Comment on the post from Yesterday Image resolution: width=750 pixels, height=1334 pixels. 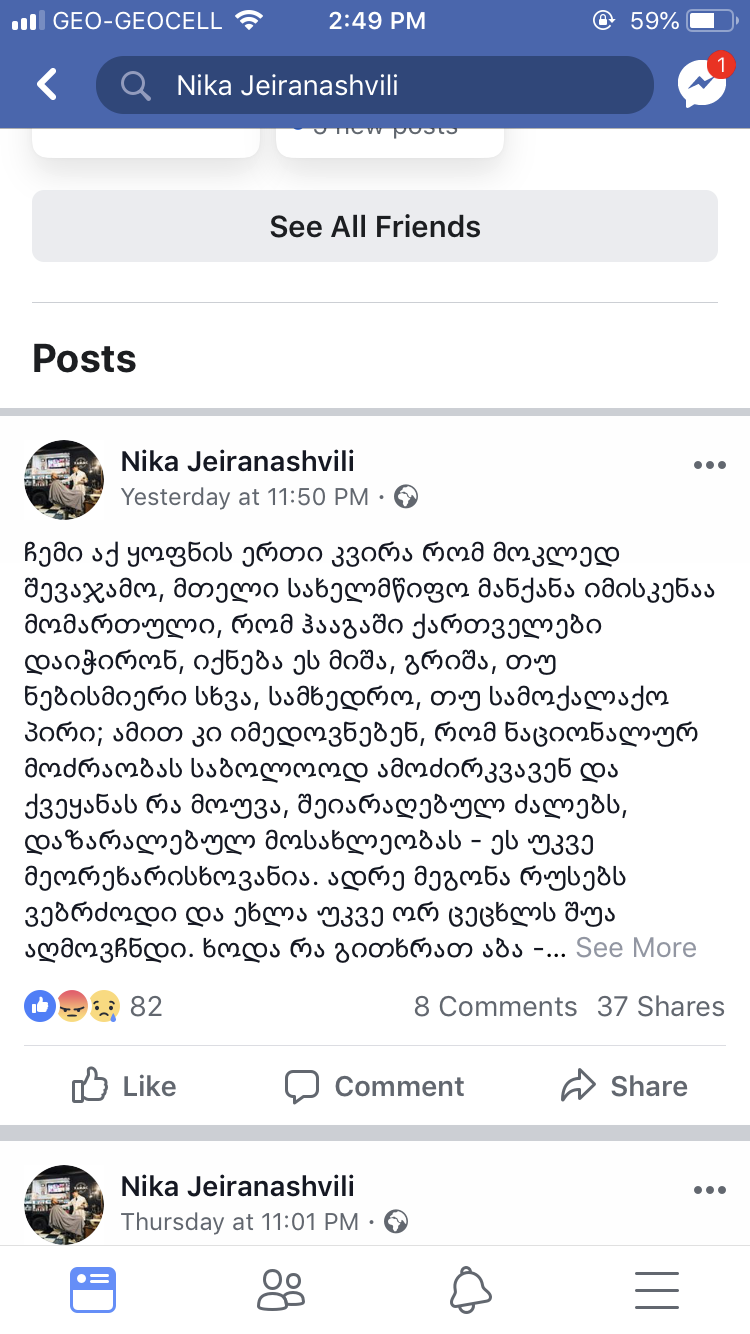(375, 1086)
